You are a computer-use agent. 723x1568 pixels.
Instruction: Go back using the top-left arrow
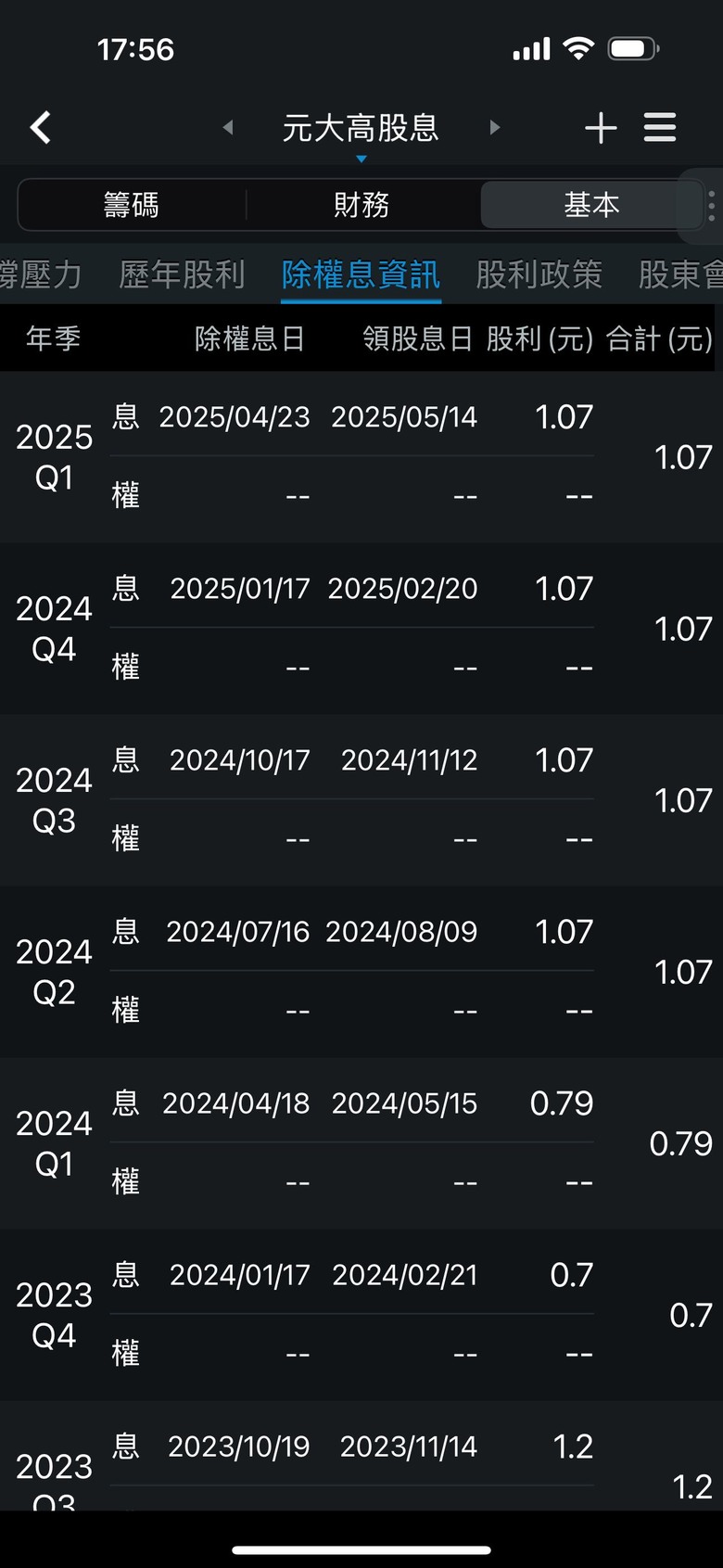click(x=40, y=127)
